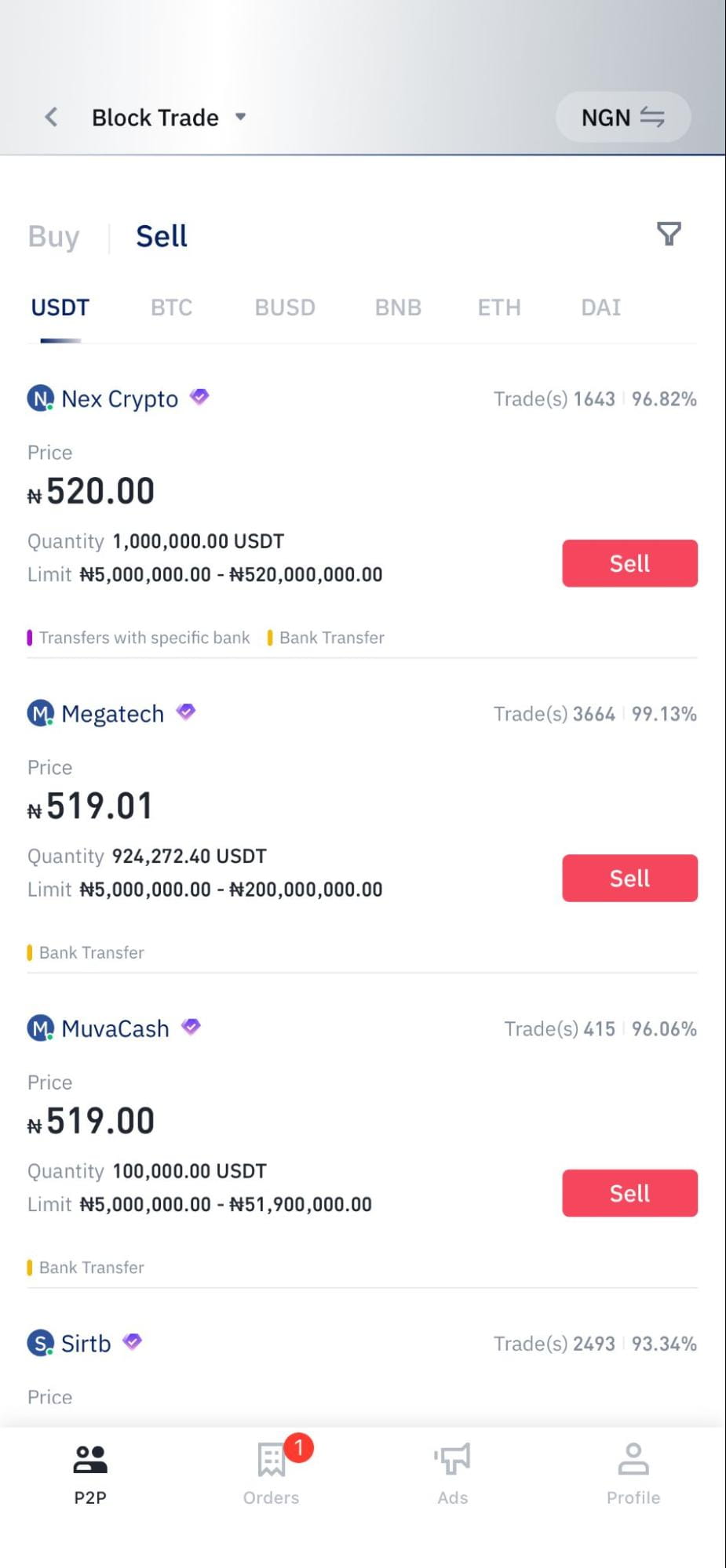Select the BUSD coin tab
Image resolution: width=726 pixels, height=1568 pixels.
click(x=285, y=307)
